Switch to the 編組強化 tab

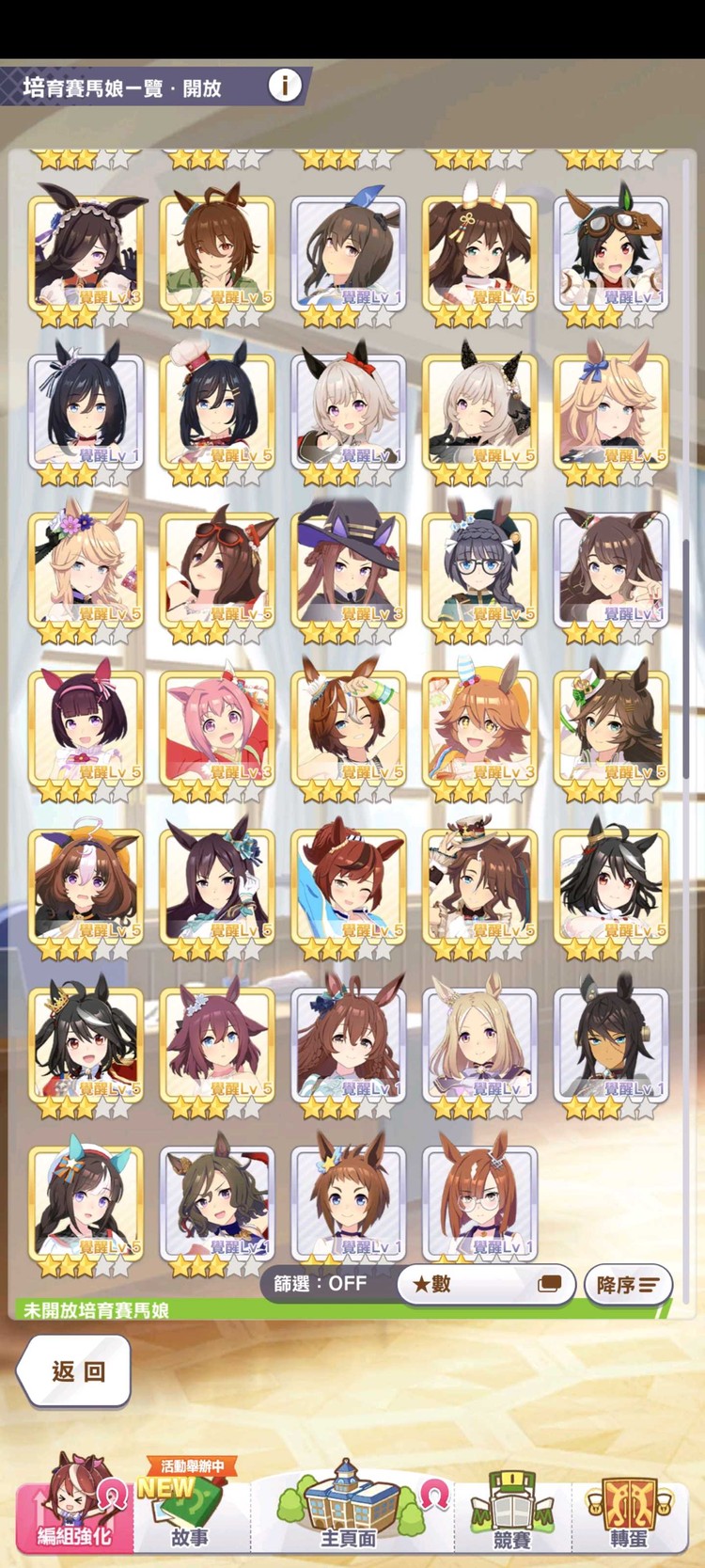(x=75, y=1506)
